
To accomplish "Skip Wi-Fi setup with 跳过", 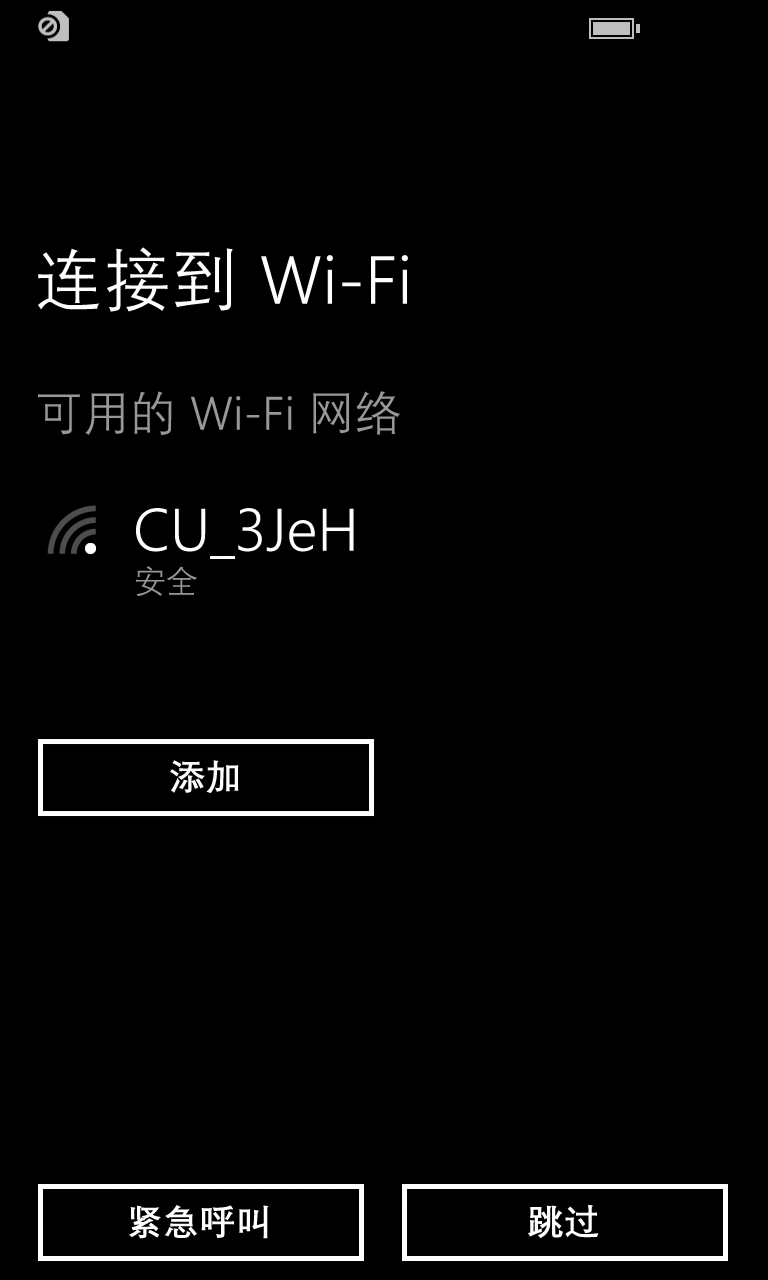I will coord(565,1222).
